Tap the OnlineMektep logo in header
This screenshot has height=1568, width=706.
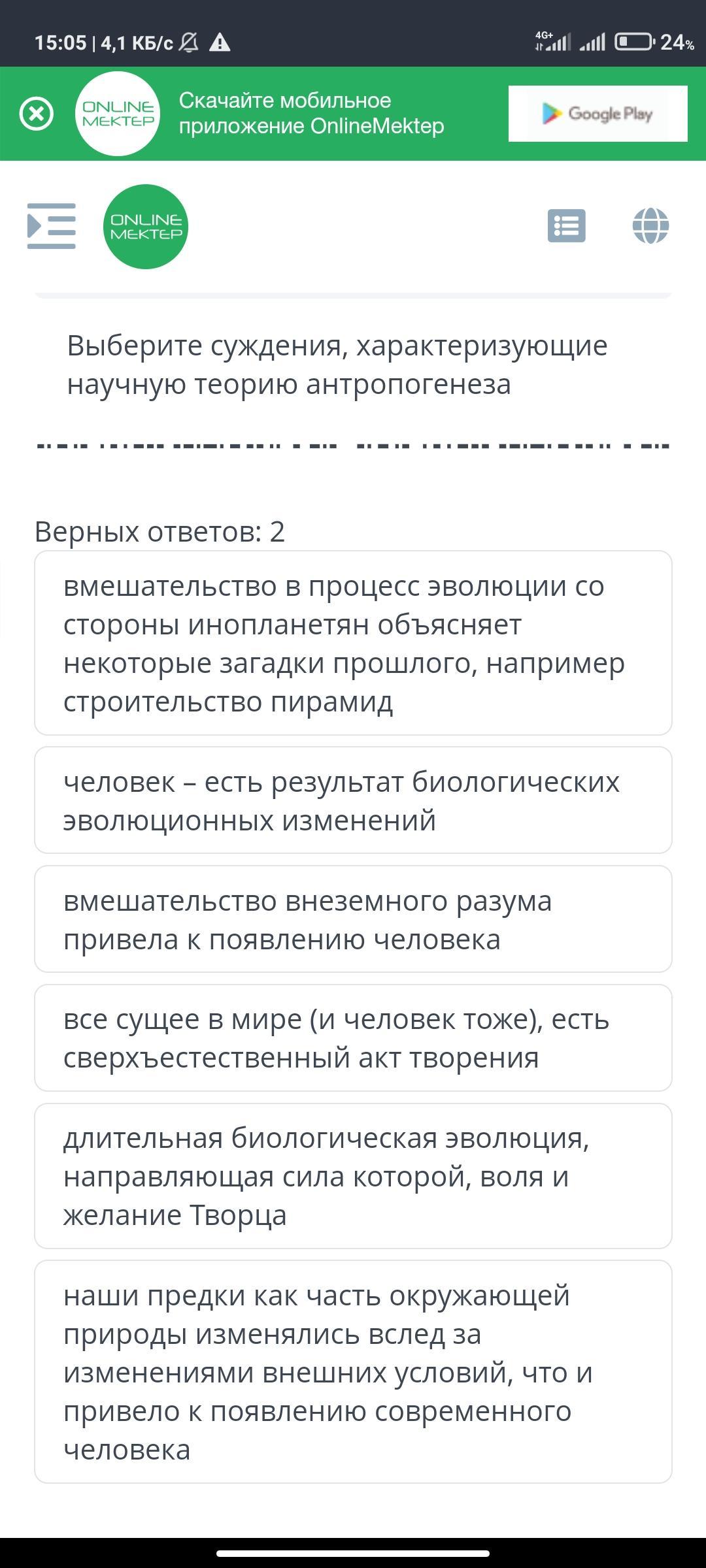[x=146, y=226]
